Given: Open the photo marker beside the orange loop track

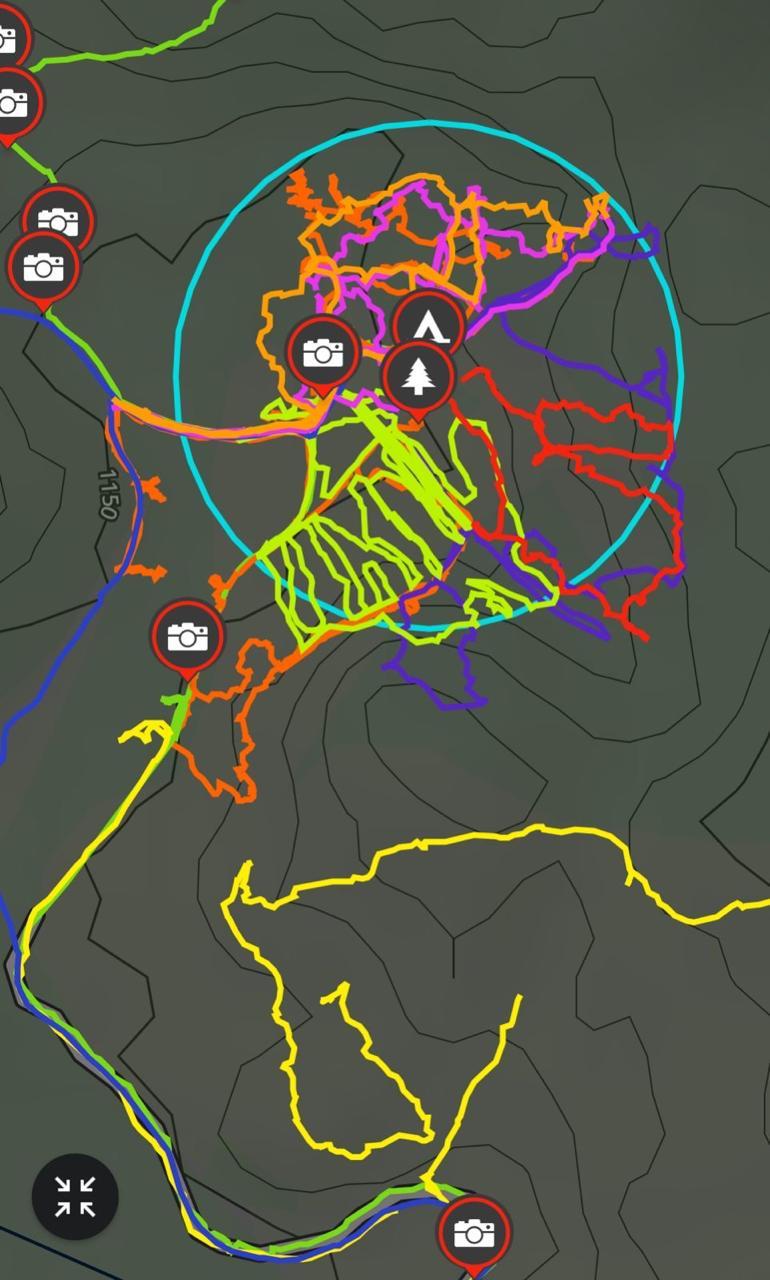Looking at the screenshot, I should [188, 636].
